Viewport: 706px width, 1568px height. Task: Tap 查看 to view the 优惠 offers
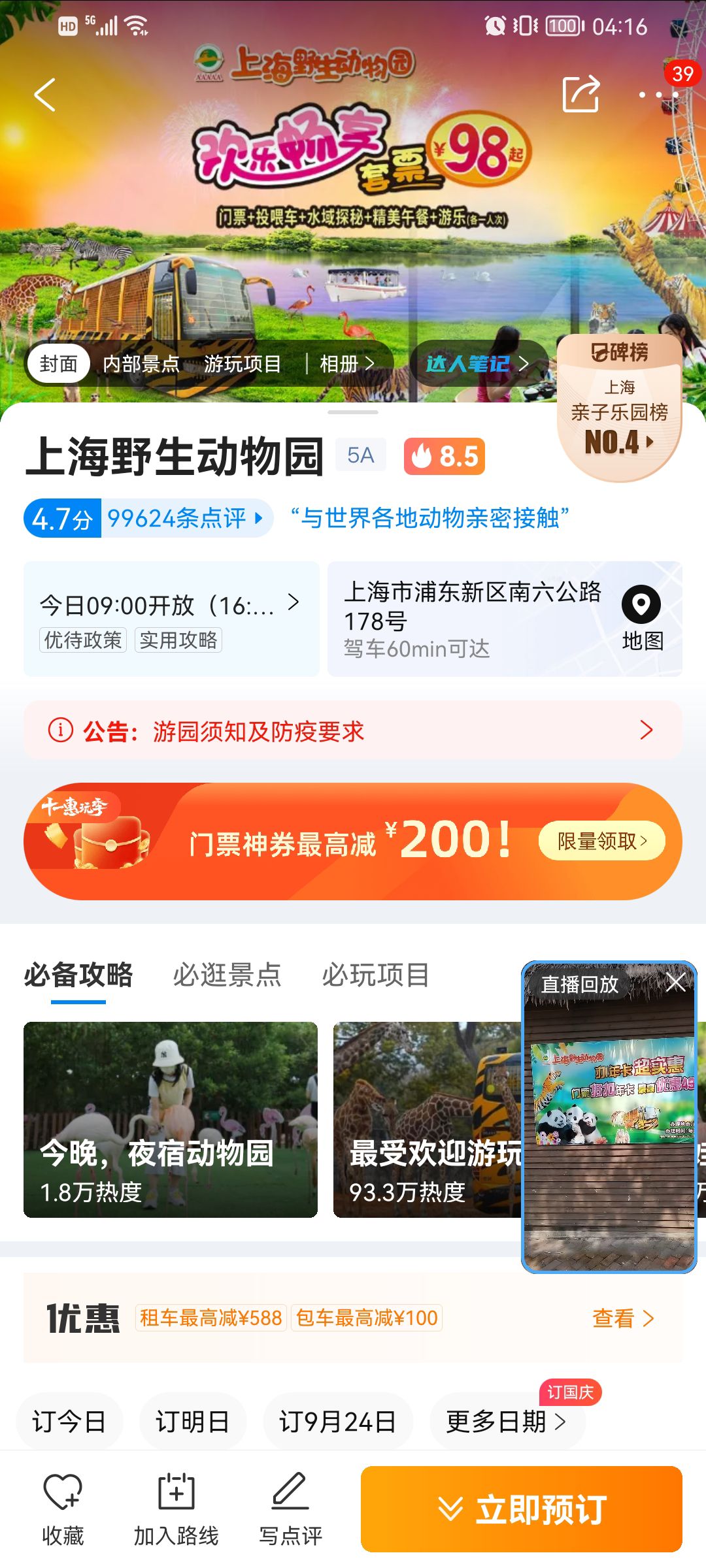[623, 1318]
